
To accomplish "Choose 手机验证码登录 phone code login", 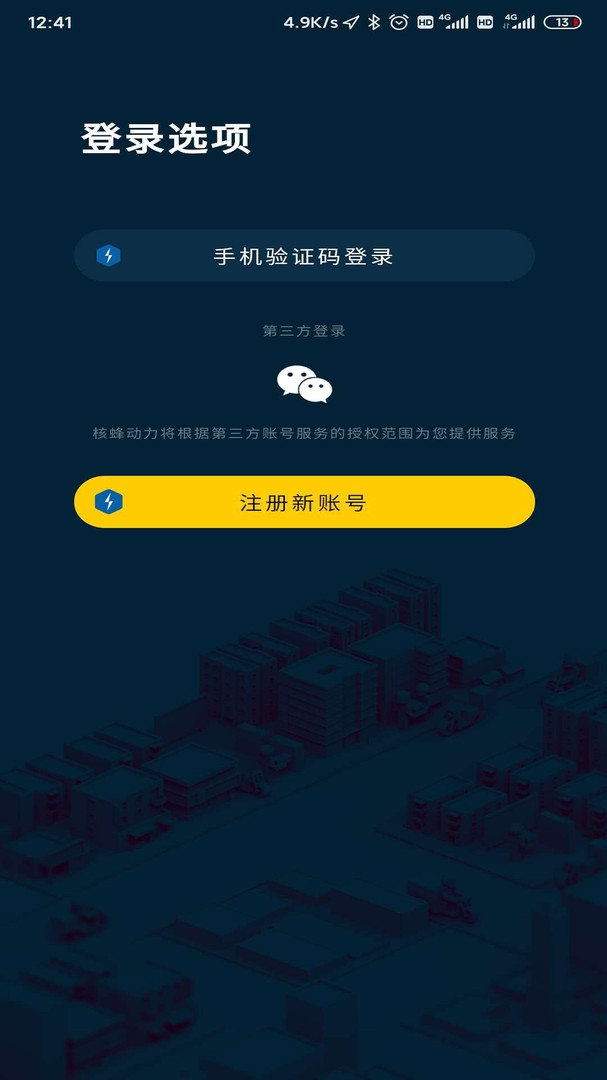I will (304, 256).
